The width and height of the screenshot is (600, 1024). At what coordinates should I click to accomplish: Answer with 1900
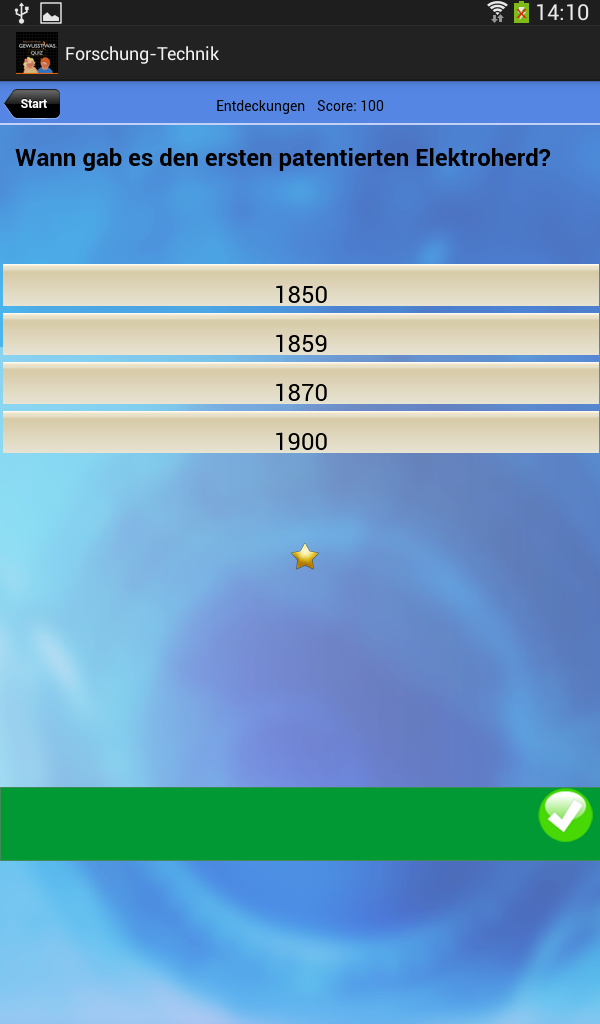300,433
